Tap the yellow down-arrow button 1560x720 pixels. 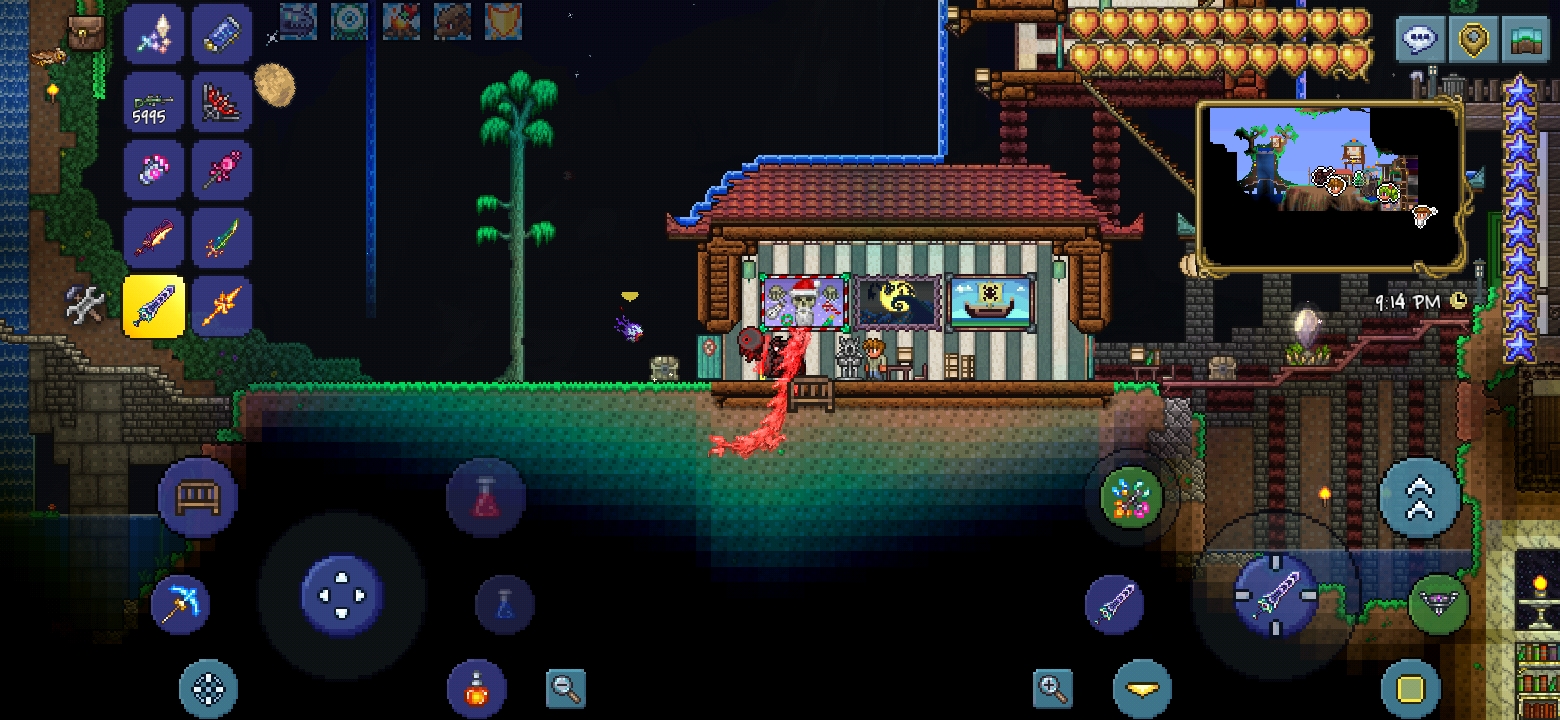(1142, 688)
